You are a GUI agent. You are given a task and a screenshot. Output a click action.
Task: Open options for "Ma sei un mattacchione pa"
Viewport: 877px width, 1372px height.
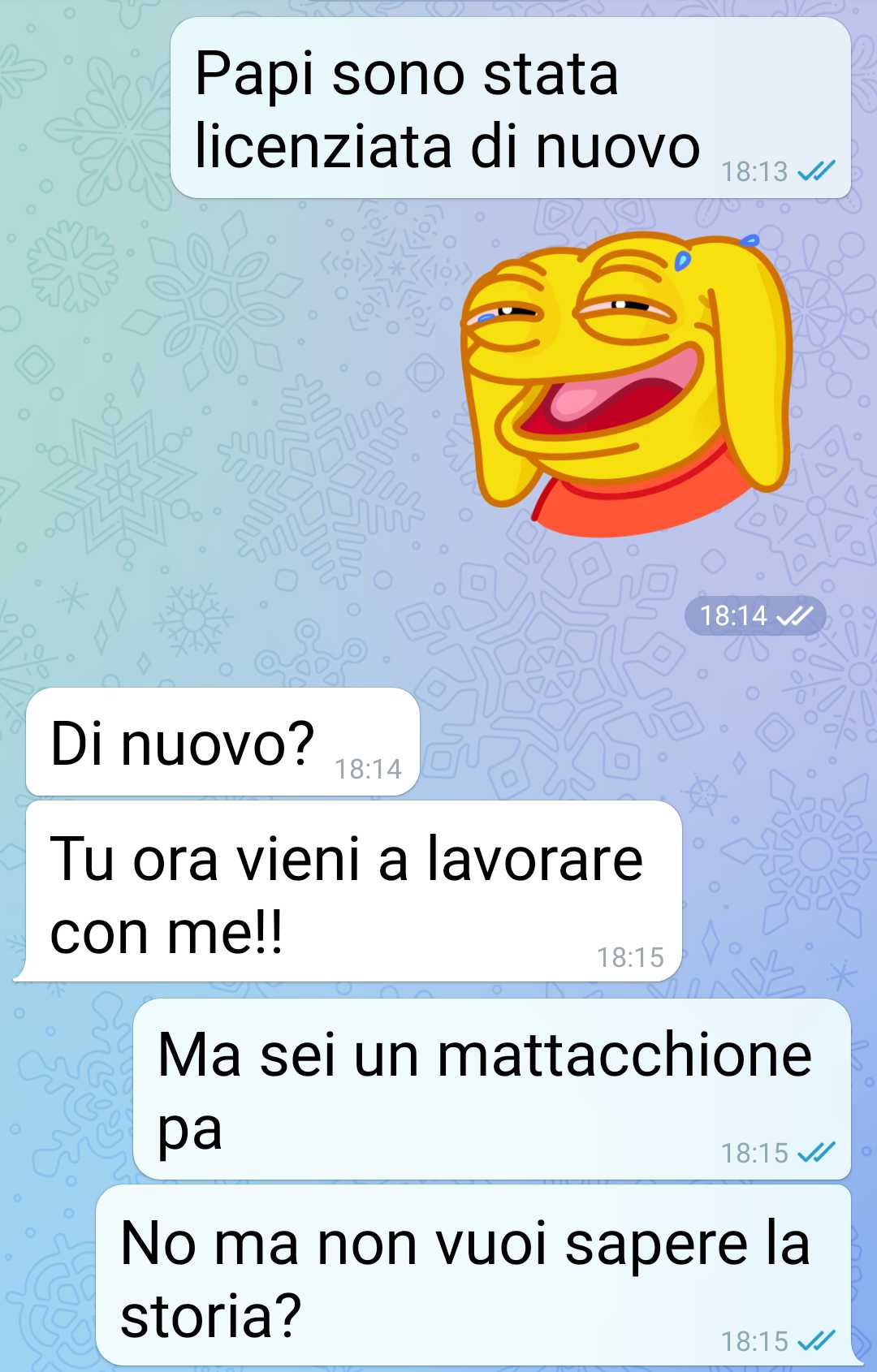[491, 1089]
